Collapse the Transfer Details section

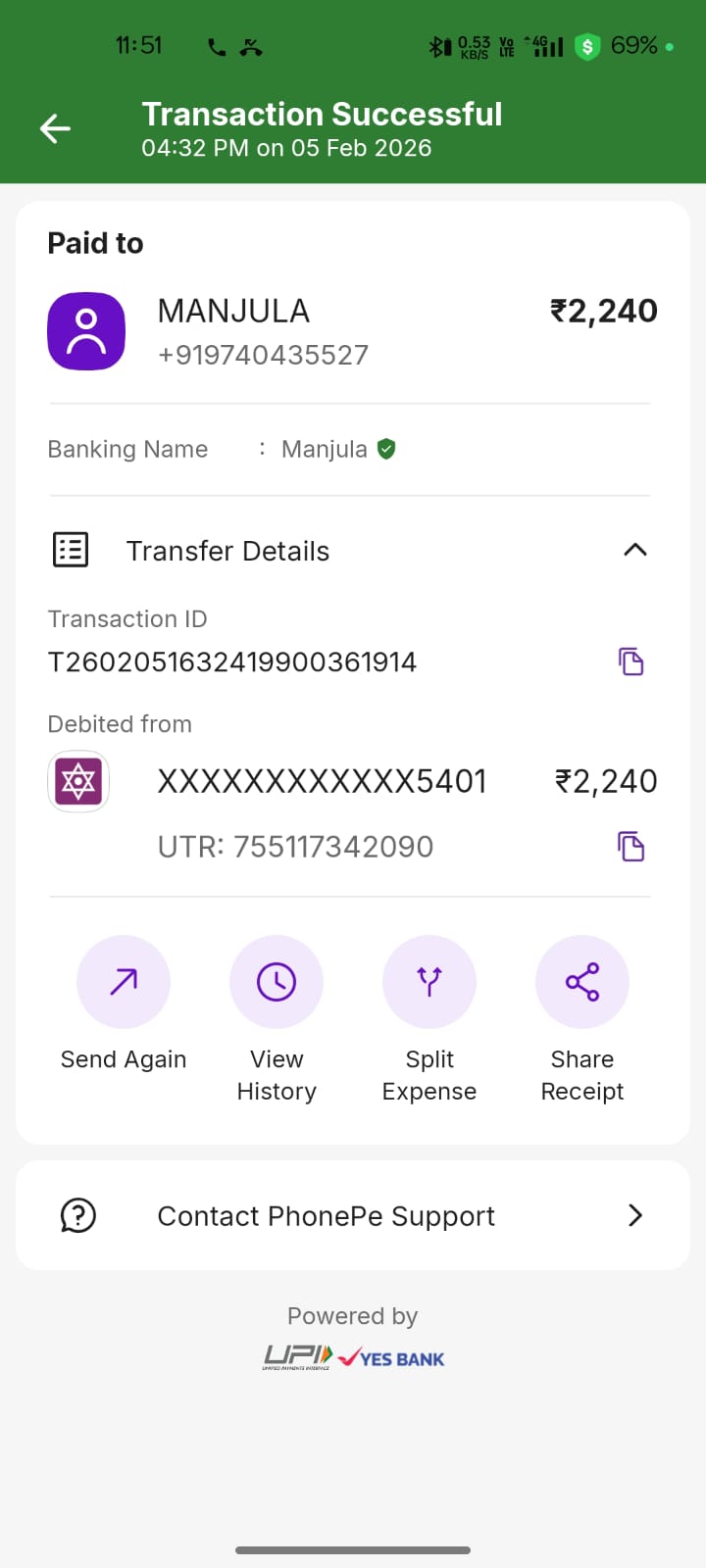[634, 550]
